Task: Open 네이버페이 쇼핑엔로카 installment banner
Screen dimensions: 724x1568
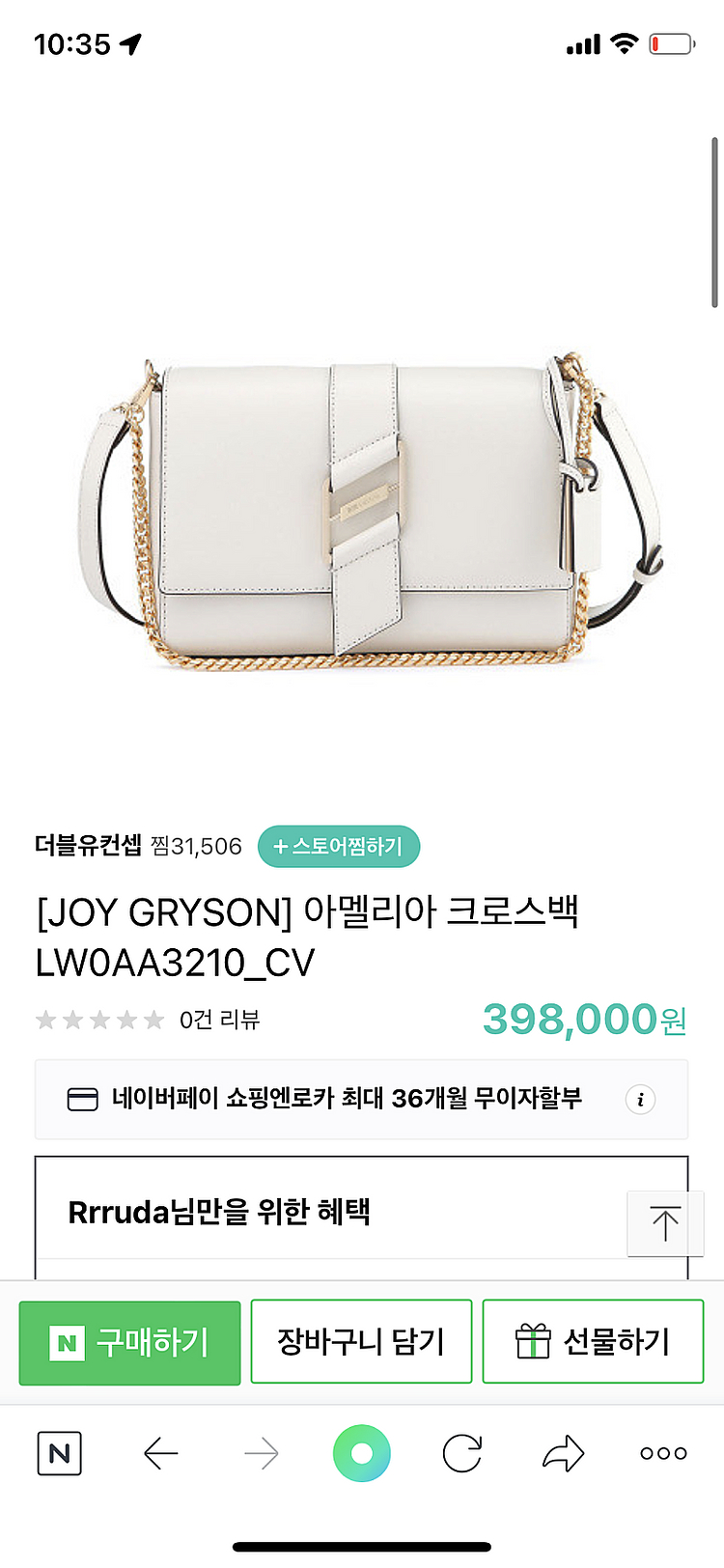Action: coord(346,1099)
